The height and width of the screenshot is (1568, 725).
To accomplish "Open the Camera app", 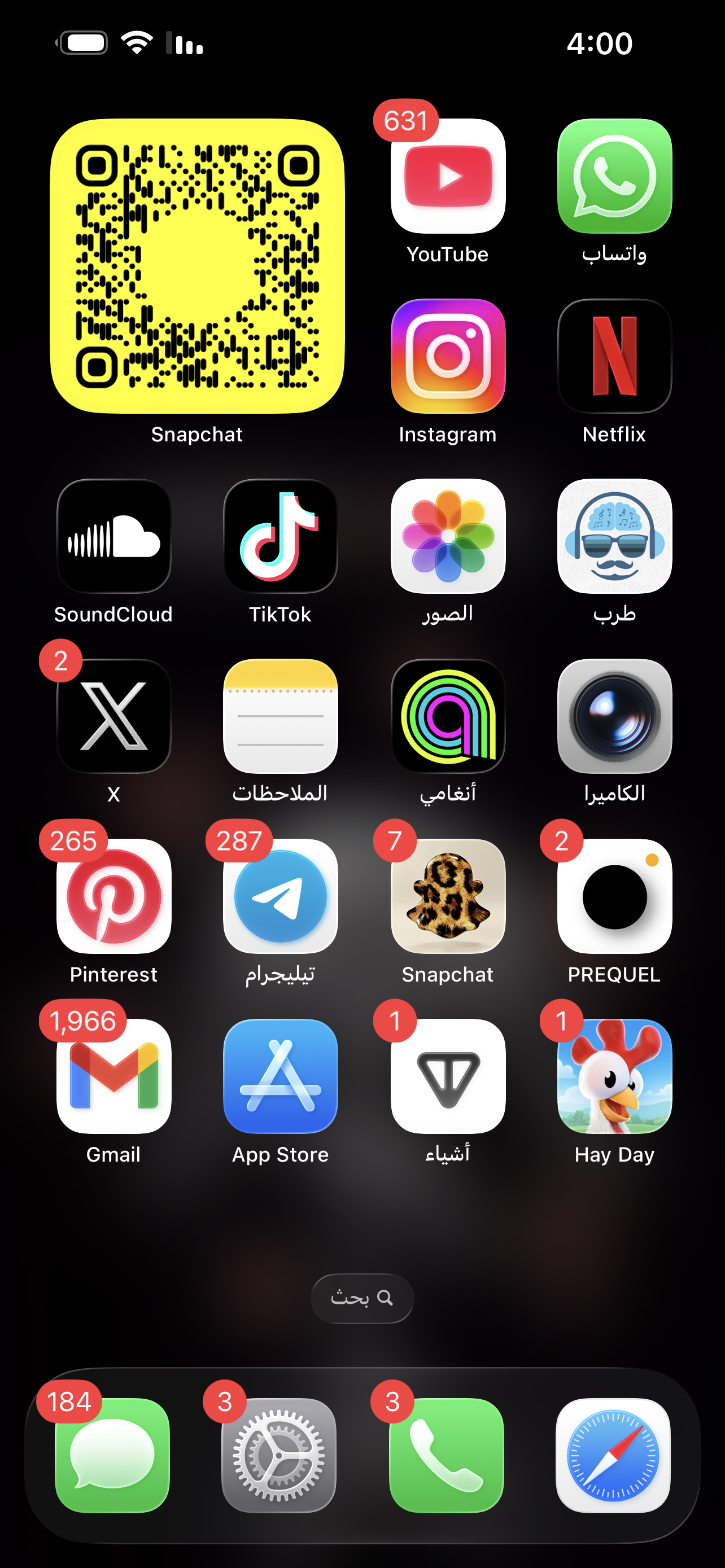I will point(614,716).
